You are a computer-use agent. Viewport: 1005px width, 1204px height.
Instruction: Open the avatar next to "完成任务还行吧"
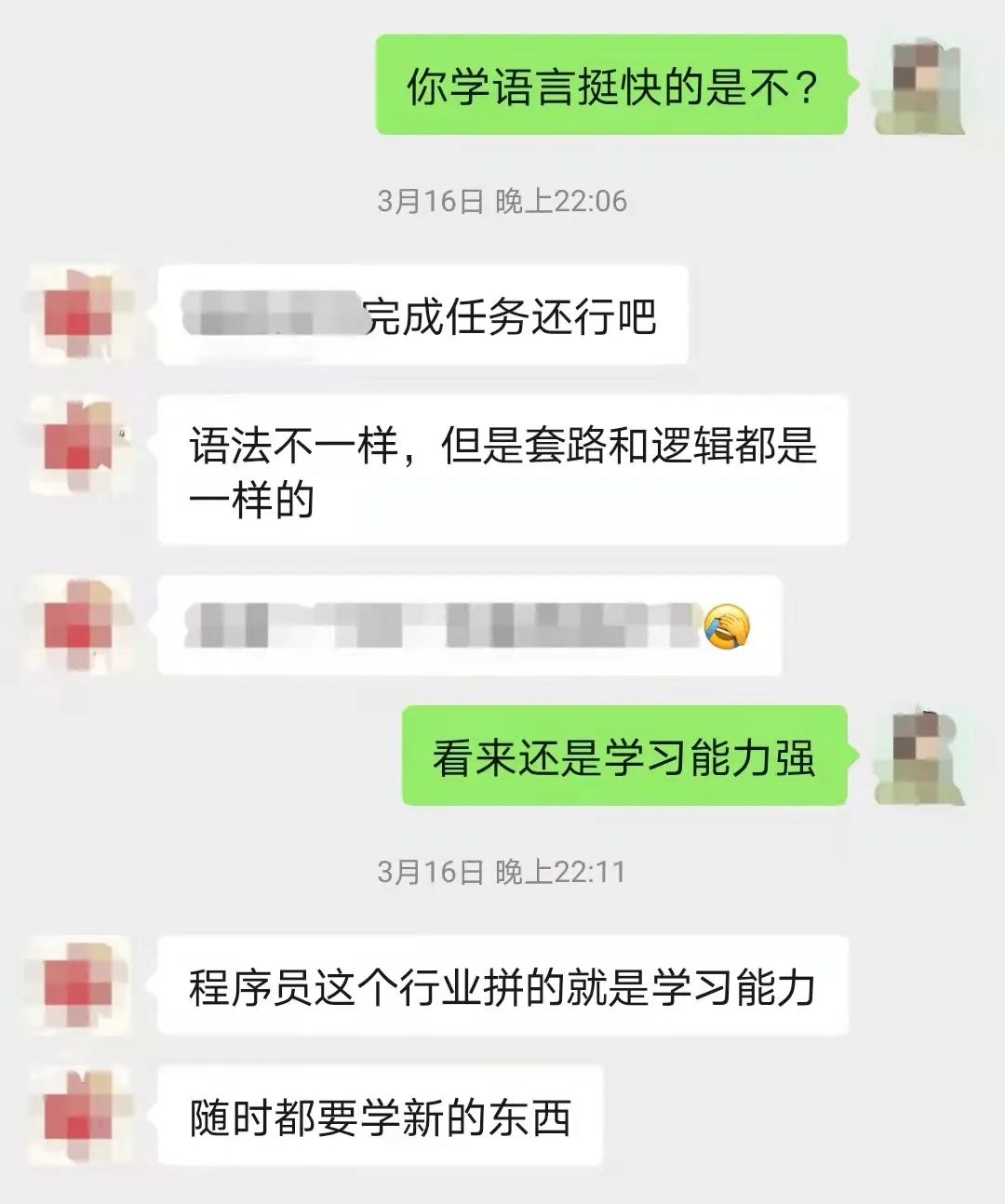coord(77,314)
